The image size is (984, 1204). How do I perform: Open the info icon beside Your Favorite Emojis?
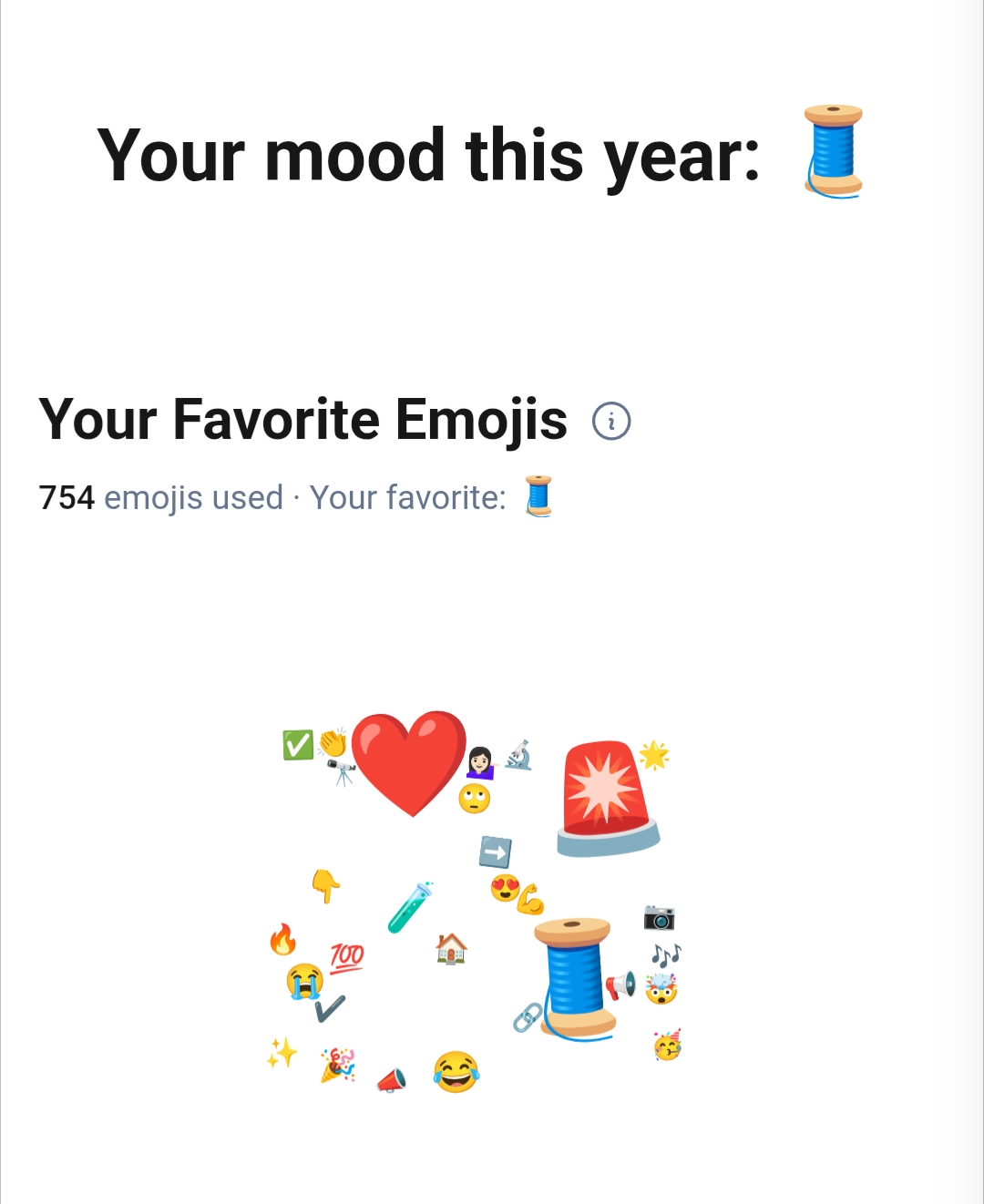click(x=611, y=421)
